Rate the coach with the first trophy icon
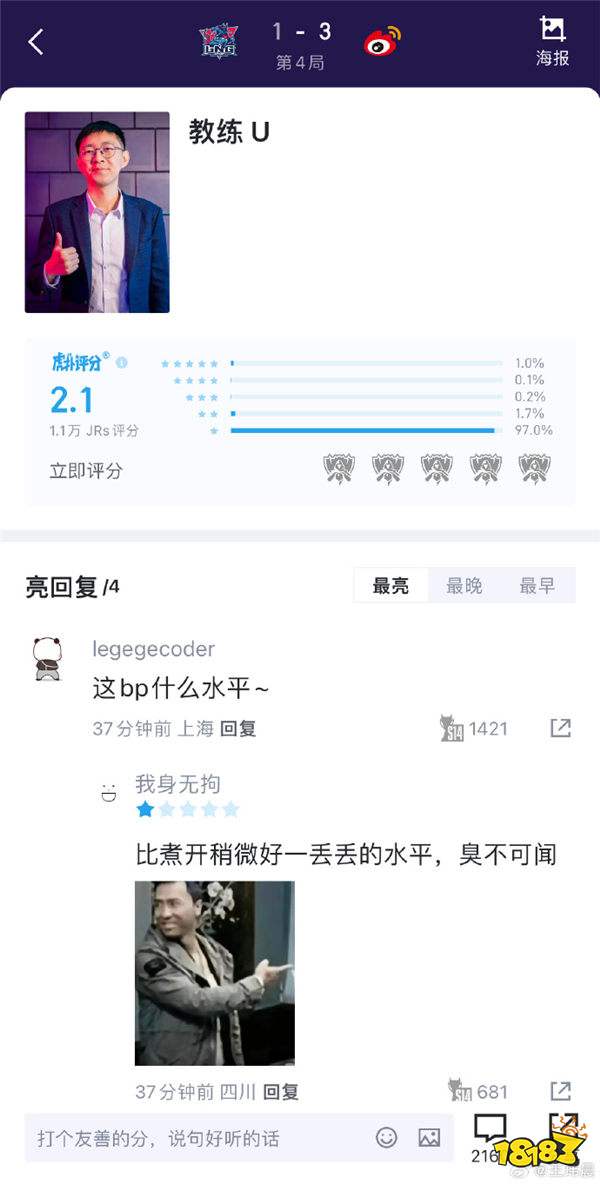Image resolution: width=600 pixels, height=1184 pixels. pos(339,469)
